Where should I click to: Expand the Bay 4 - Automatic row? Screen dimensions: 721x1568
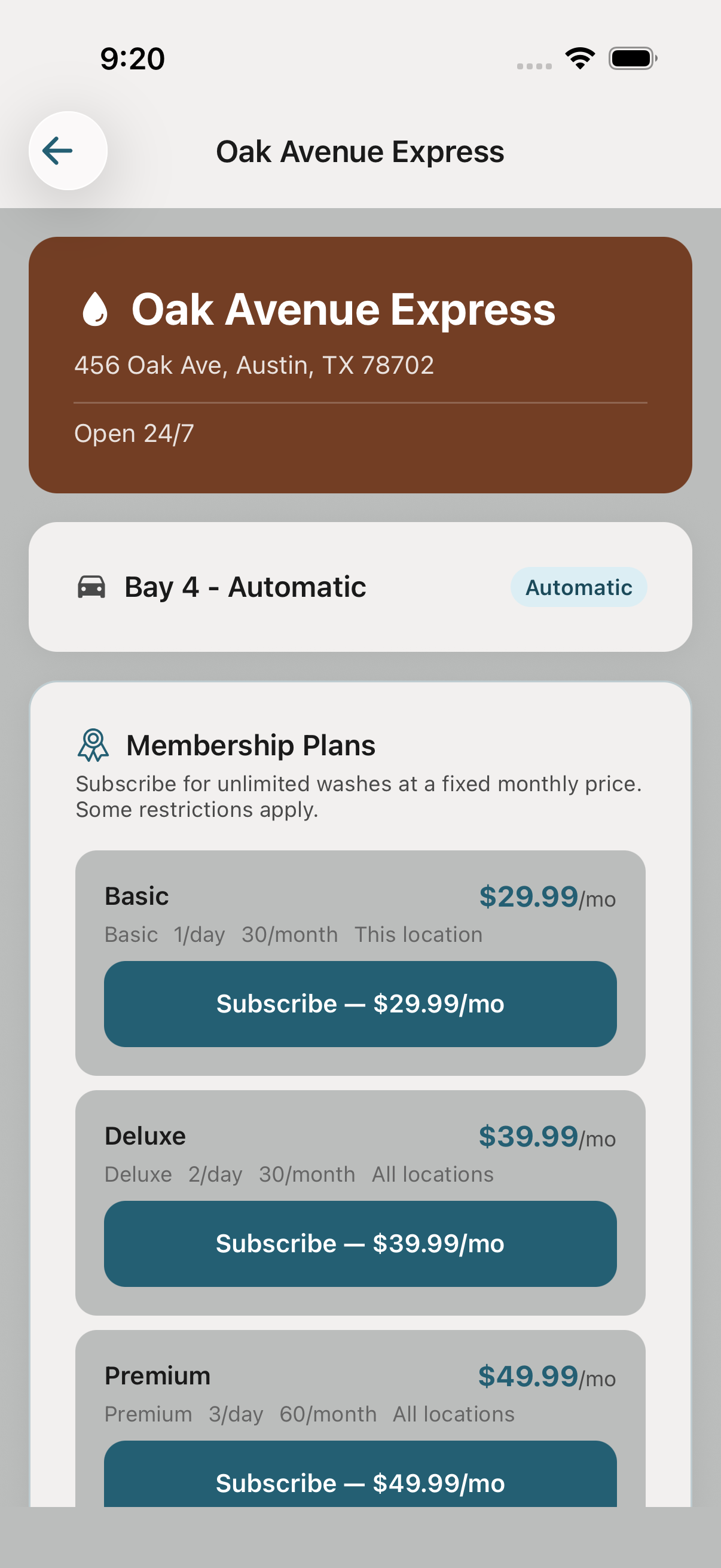pos(360,587)
